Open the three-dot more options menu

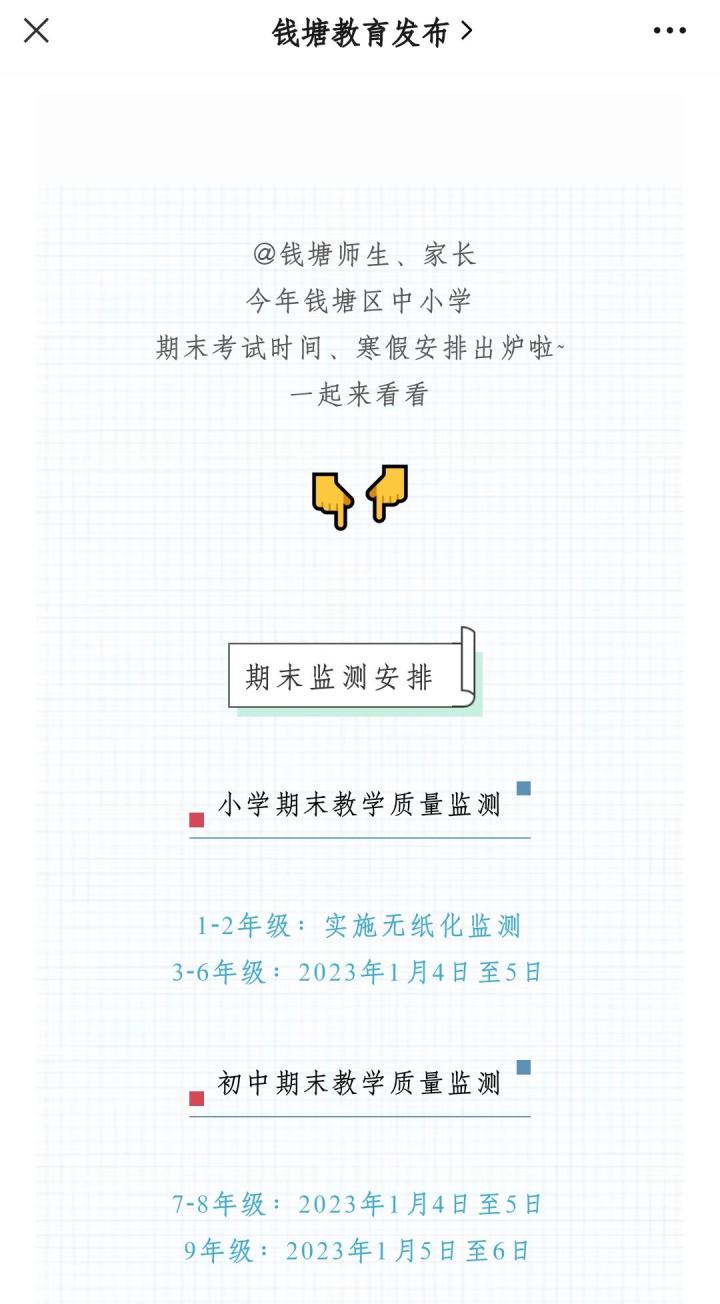click(x=669, y=31)
